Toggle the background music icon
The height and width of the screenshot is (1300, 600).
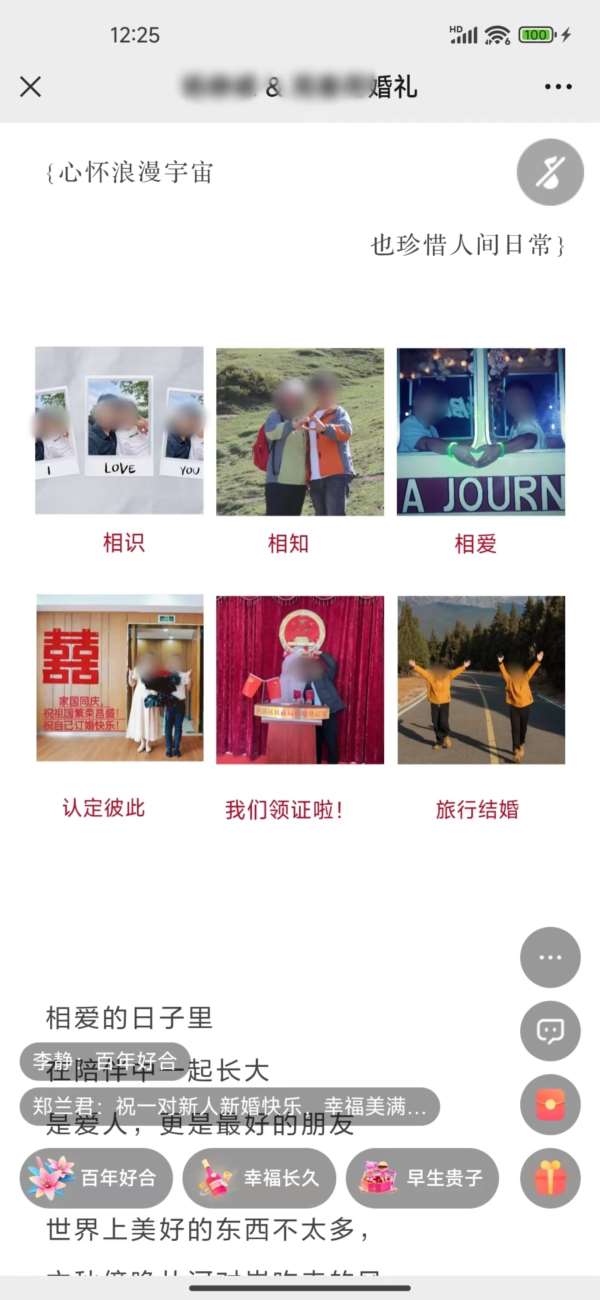(550, 173)
